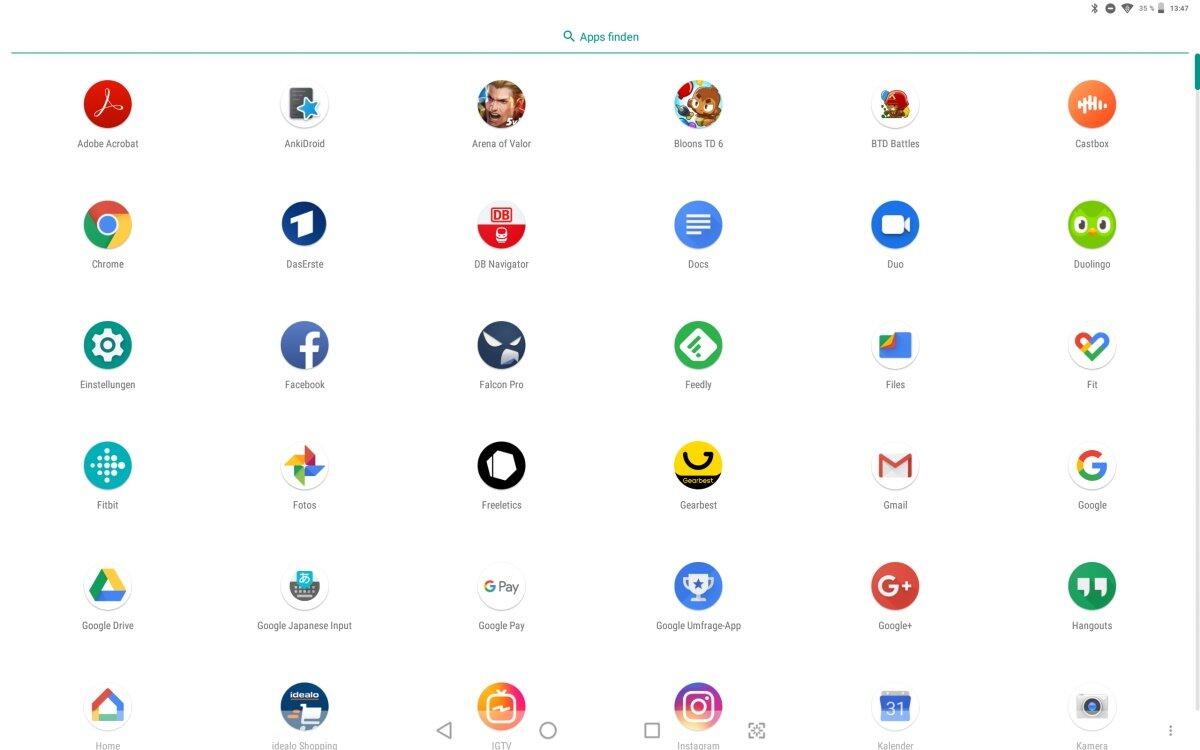Screen dimensions: 1200x750
Task: Go to home screen via navigation circle
Action: [548, 731]
